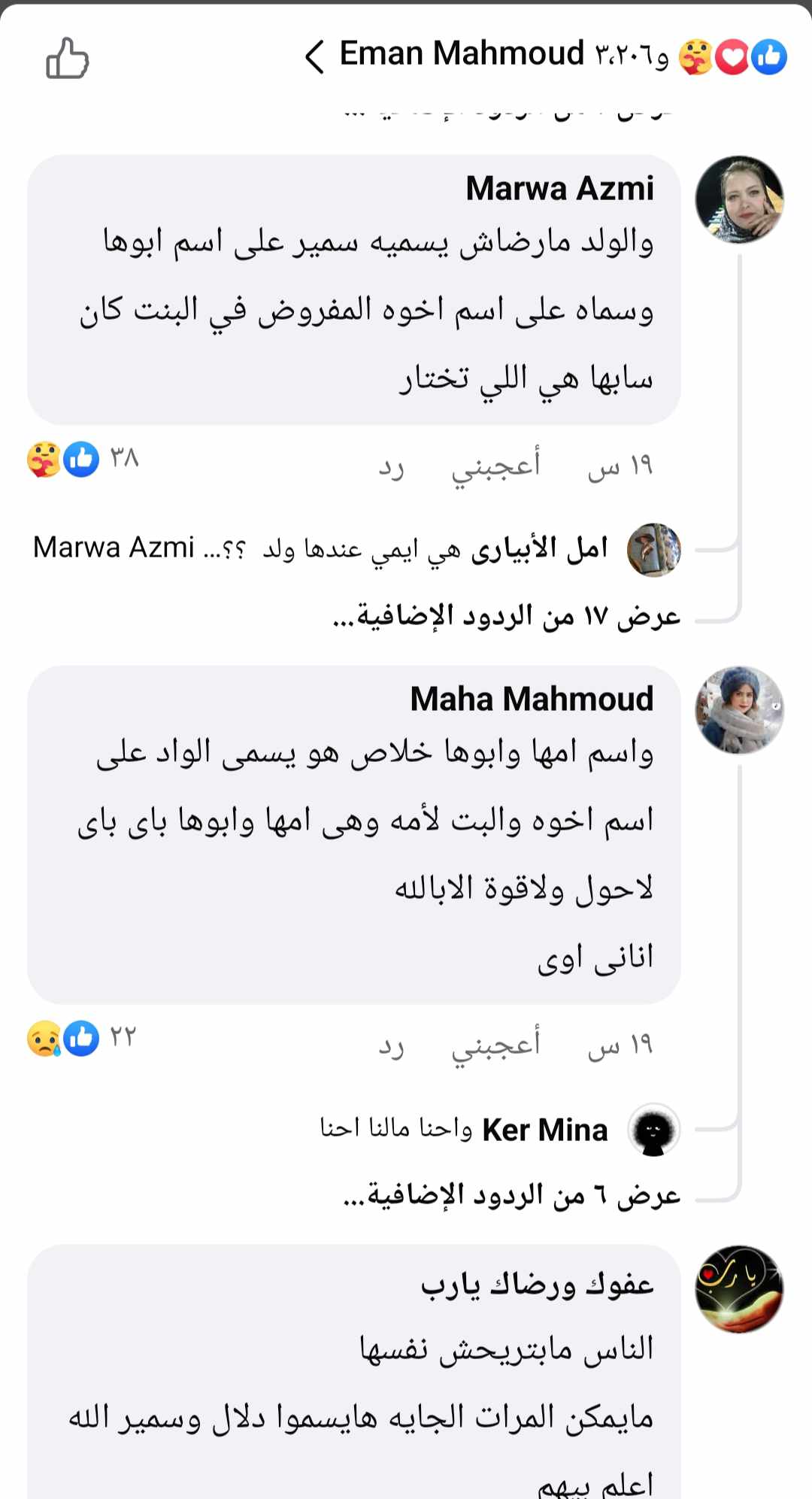View the 38 reactions on Marwa Azmi's comment

pyautogui.click(x=83, y=458)
